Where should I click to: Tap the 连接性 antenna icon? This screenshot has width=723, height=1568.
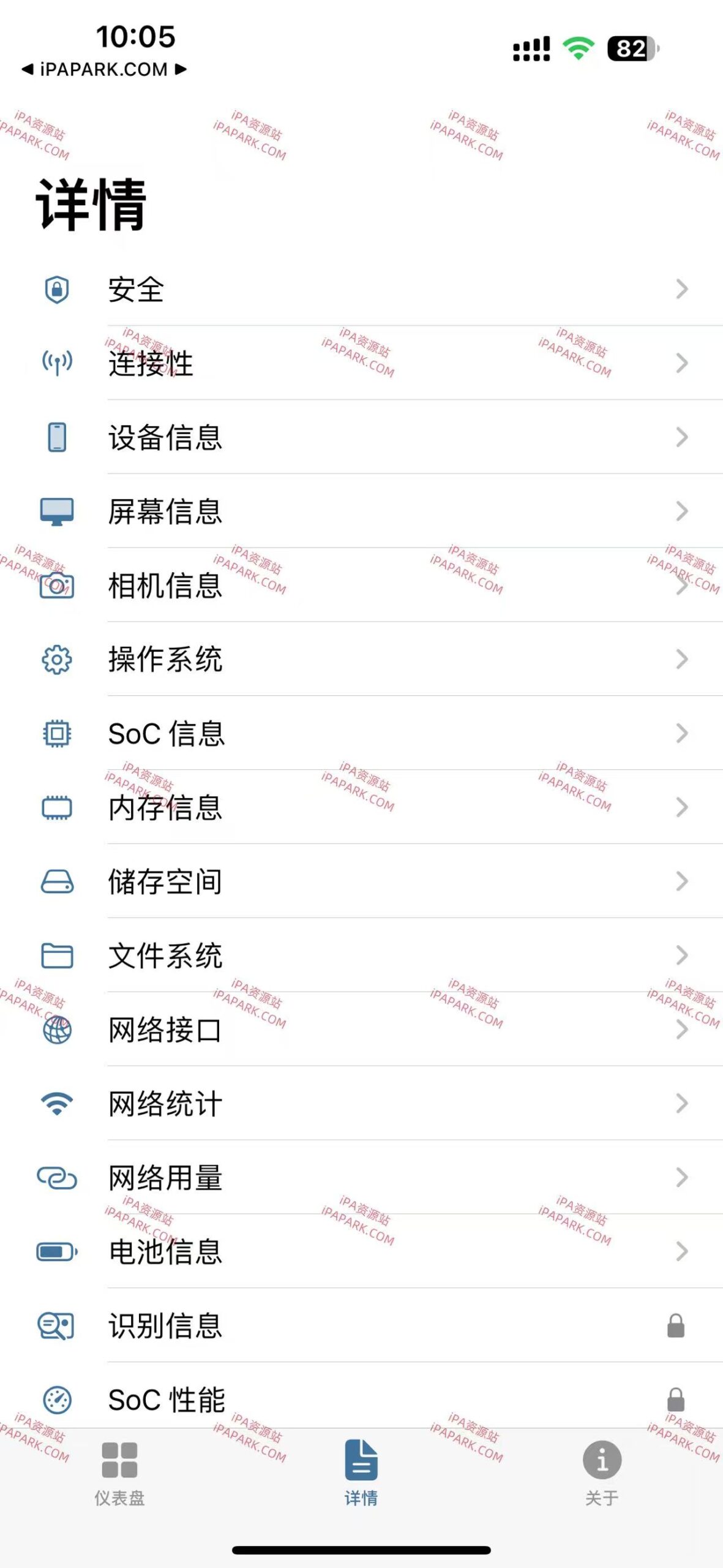tap(56, 363)
